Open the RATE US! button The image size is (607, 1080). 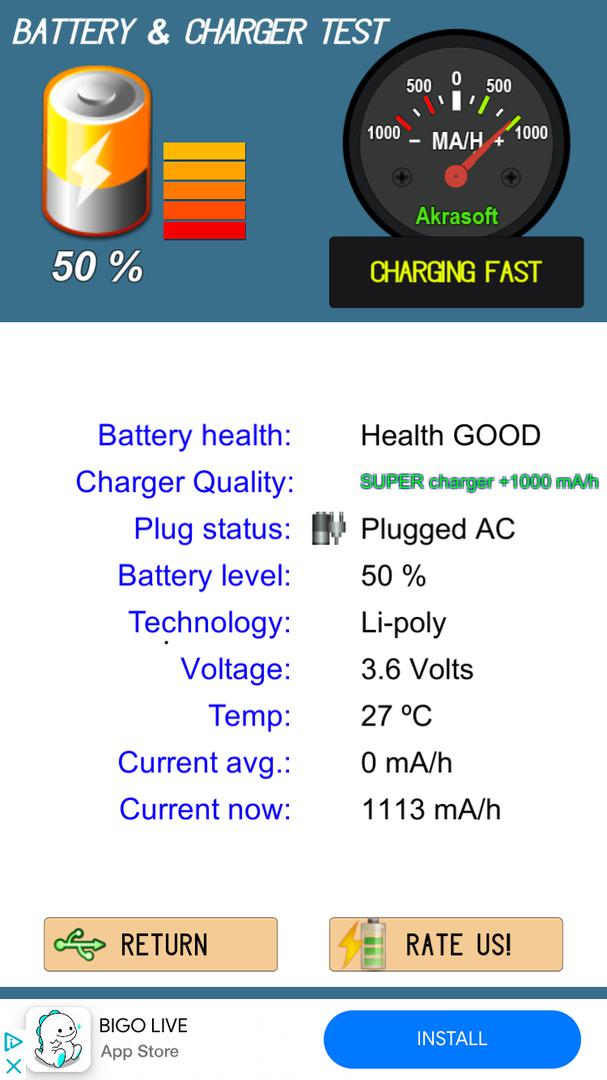pyautogui.click(x=446, y=944)
